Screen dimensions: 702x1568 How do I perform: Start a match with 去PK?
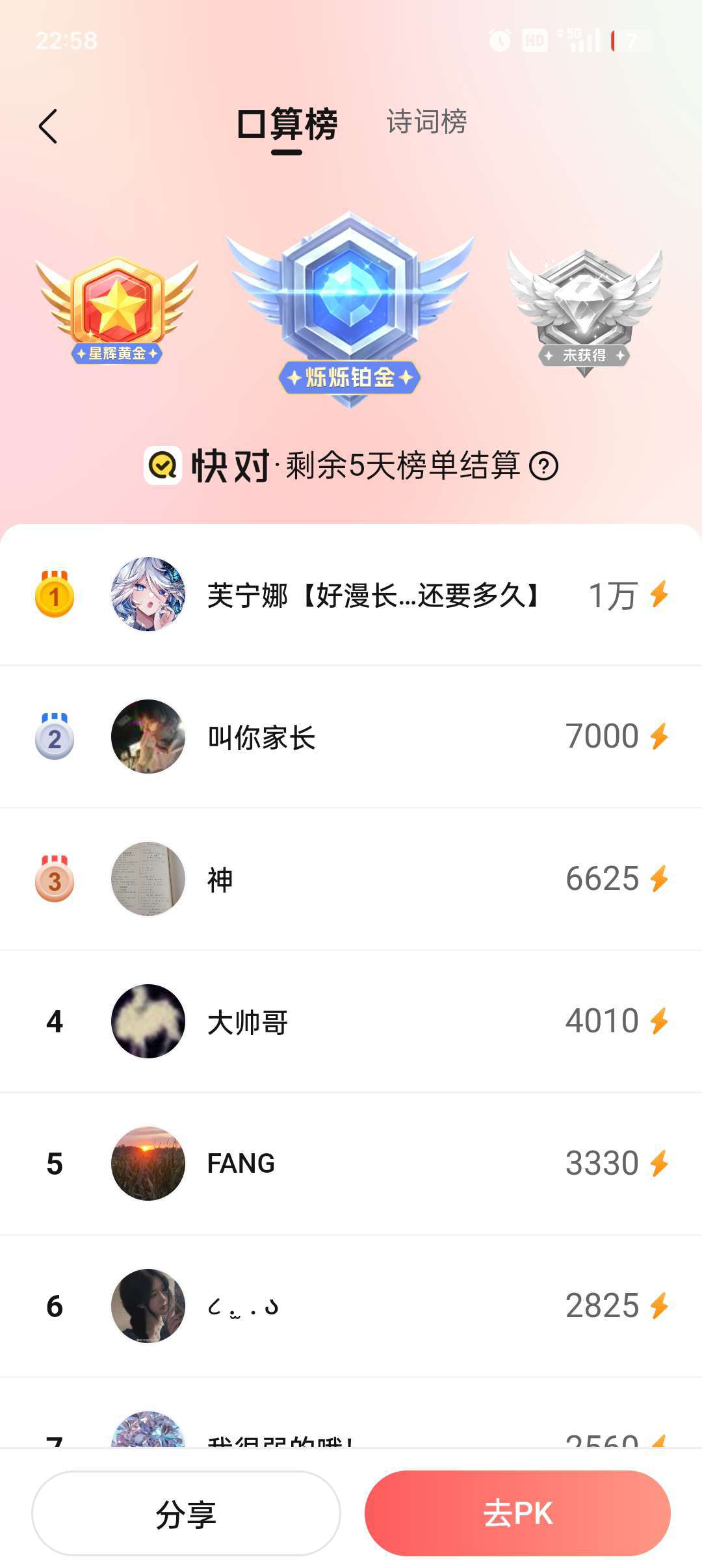pos(517,1513)
